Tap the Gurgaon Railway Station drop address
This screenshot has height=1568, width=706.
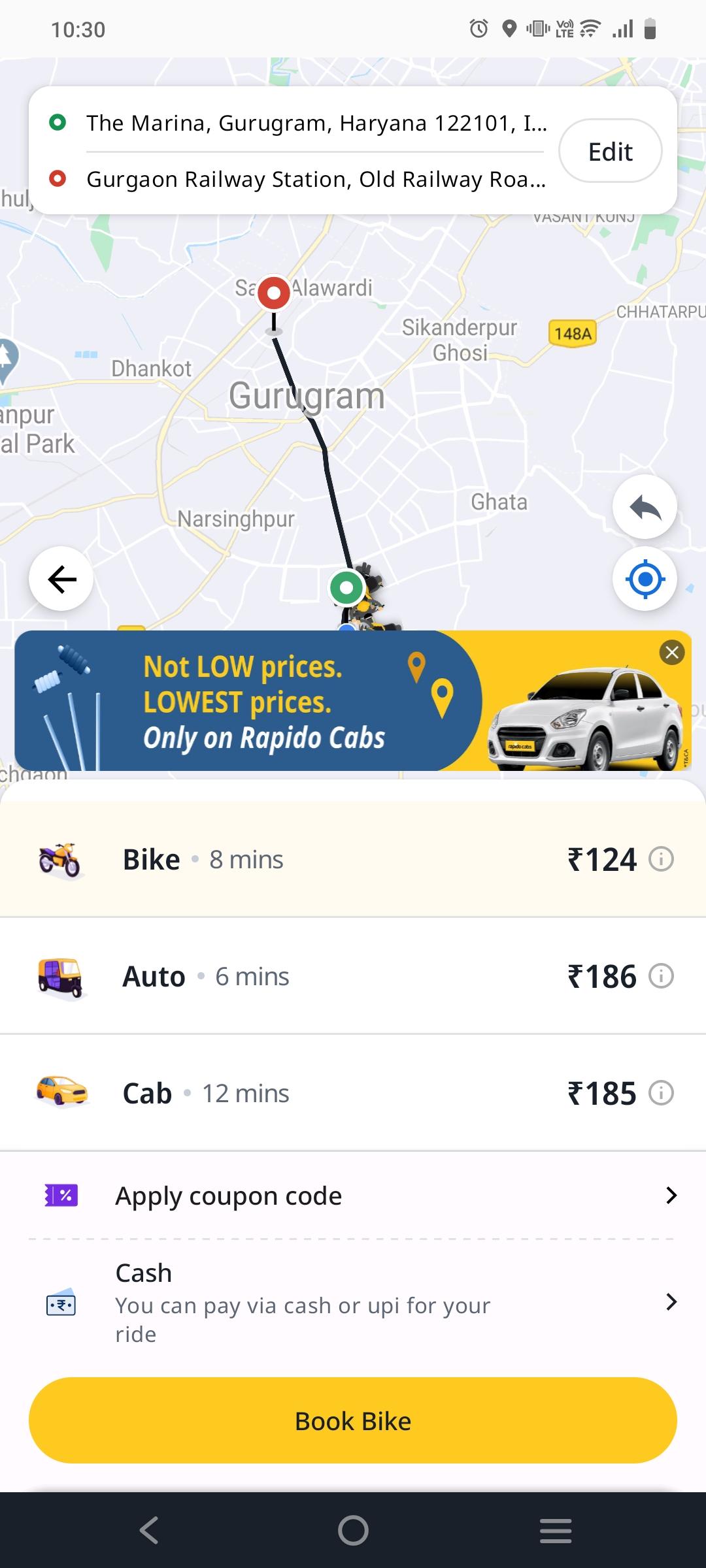pos(315,179)
